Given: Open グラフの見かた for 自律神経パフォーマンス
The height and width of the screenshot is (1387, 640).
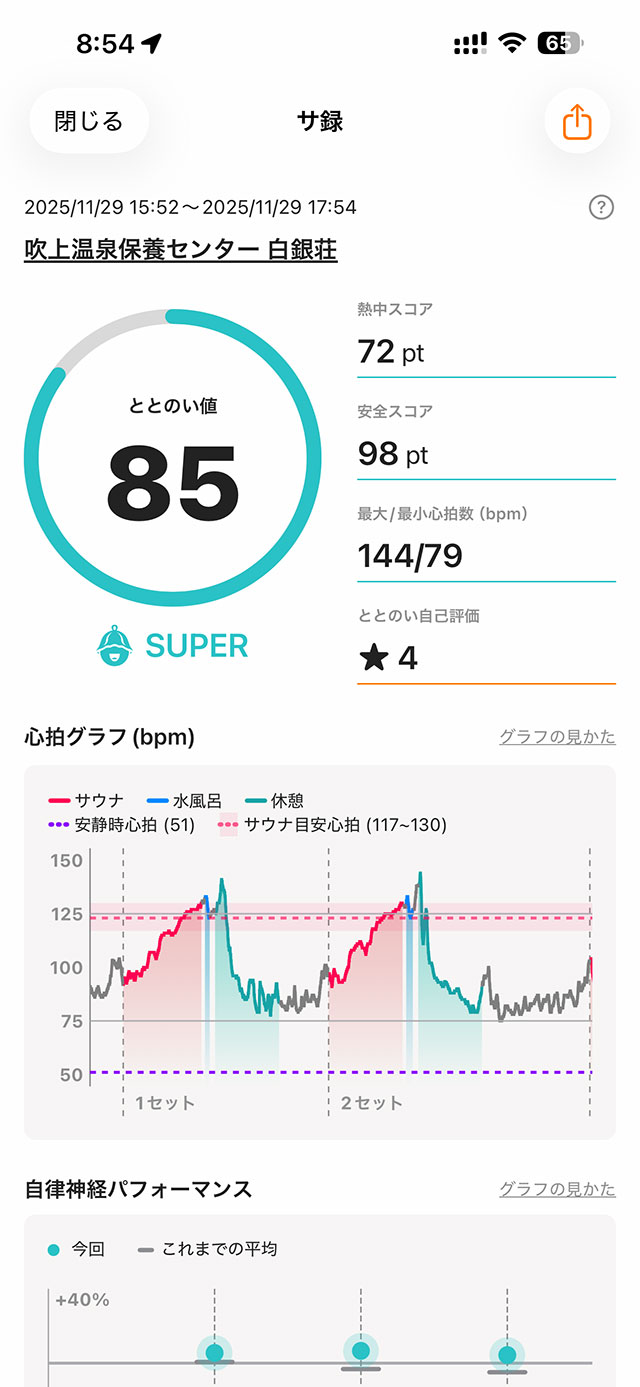Looking at the screenshot, I should coord(557,1189).
